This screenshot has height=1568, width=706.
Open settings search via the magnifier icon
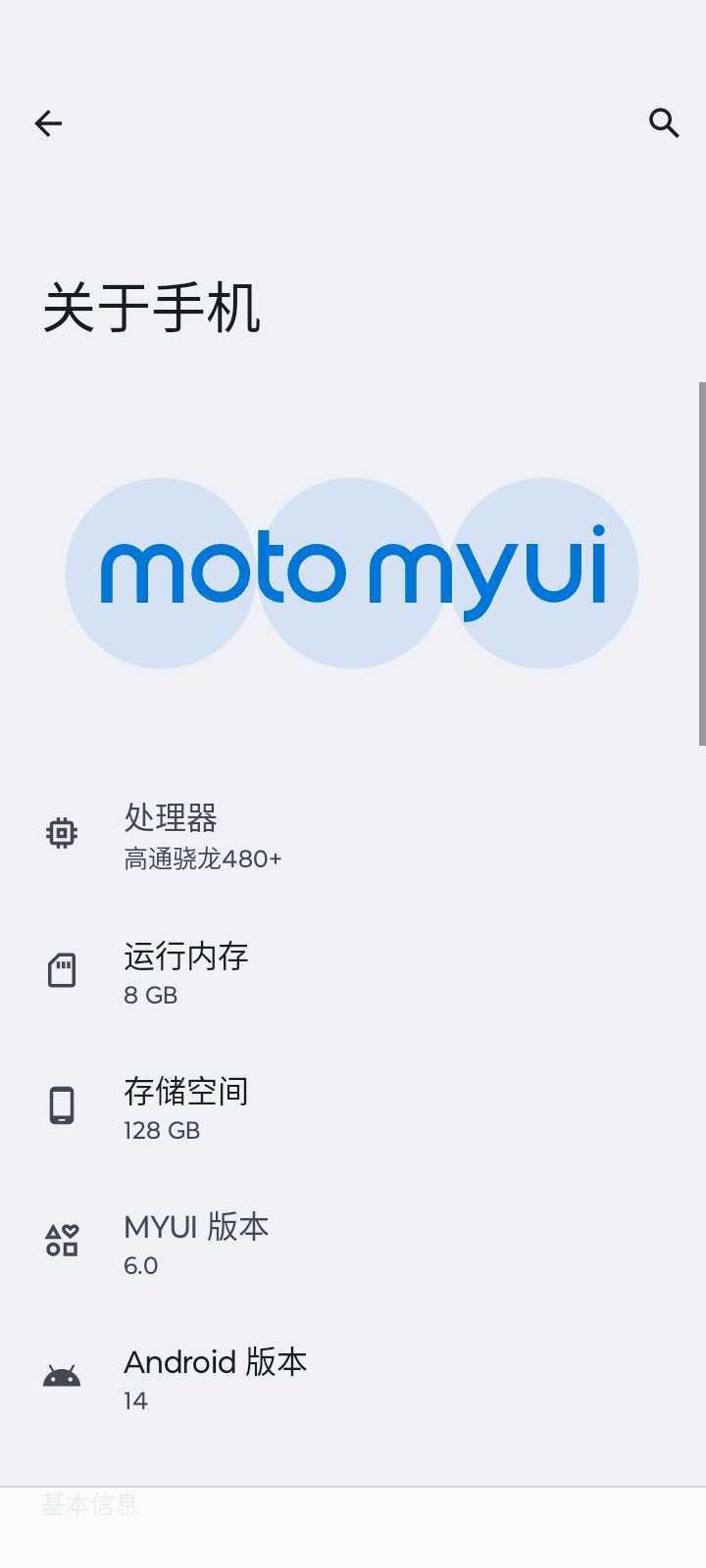tap(664, 123)
